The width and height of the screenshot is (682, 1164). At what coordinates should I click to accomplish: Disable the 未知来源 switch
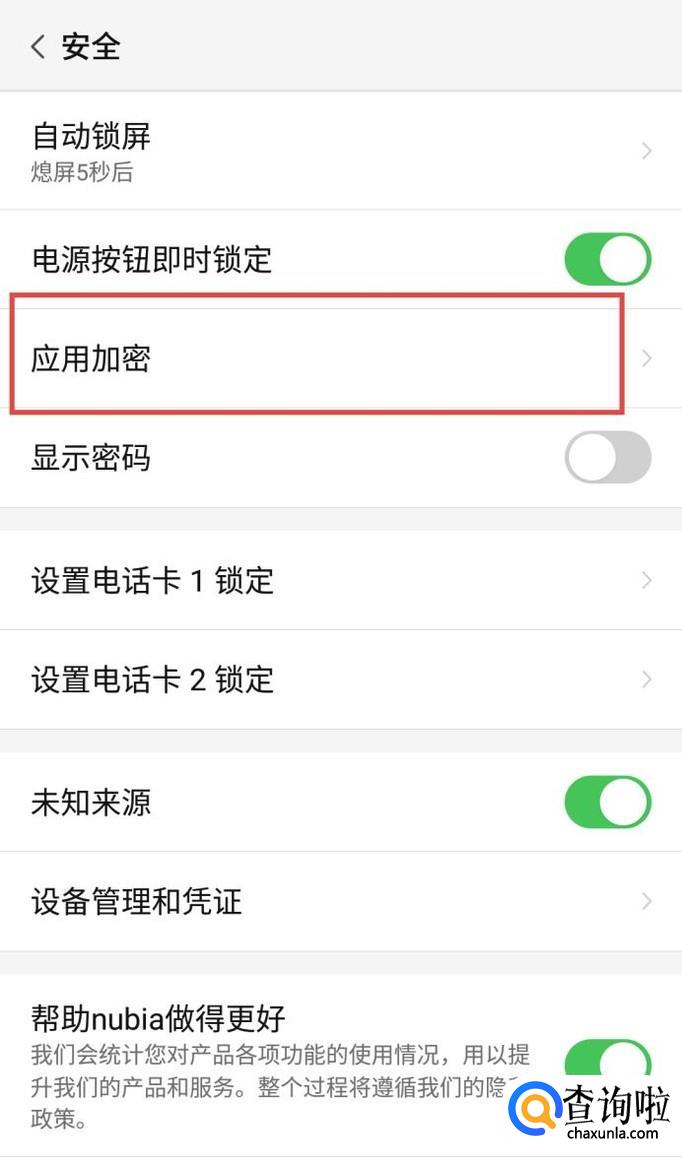click(x=607, y=802)
